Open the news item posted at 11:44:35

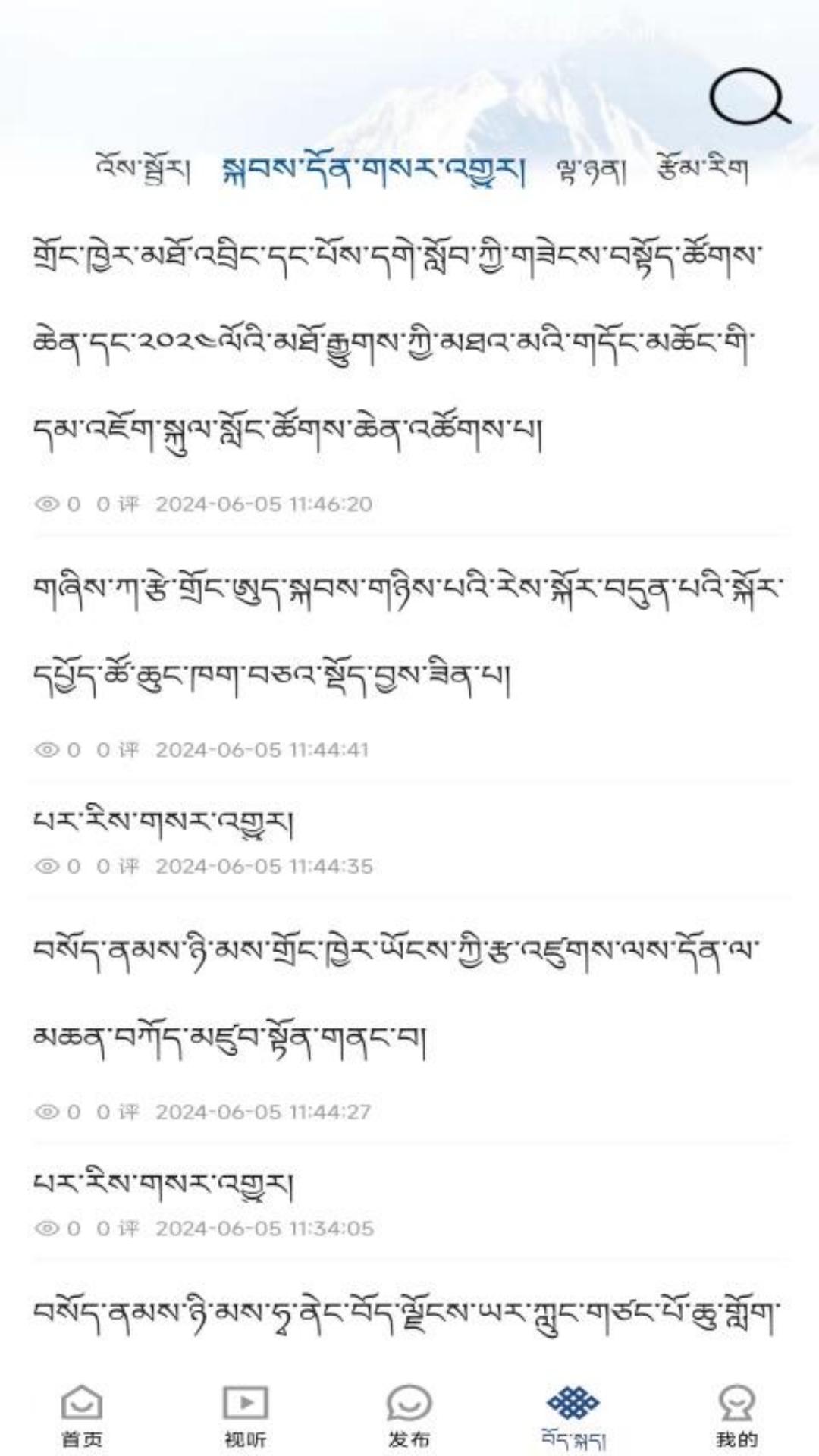(164, 823)
